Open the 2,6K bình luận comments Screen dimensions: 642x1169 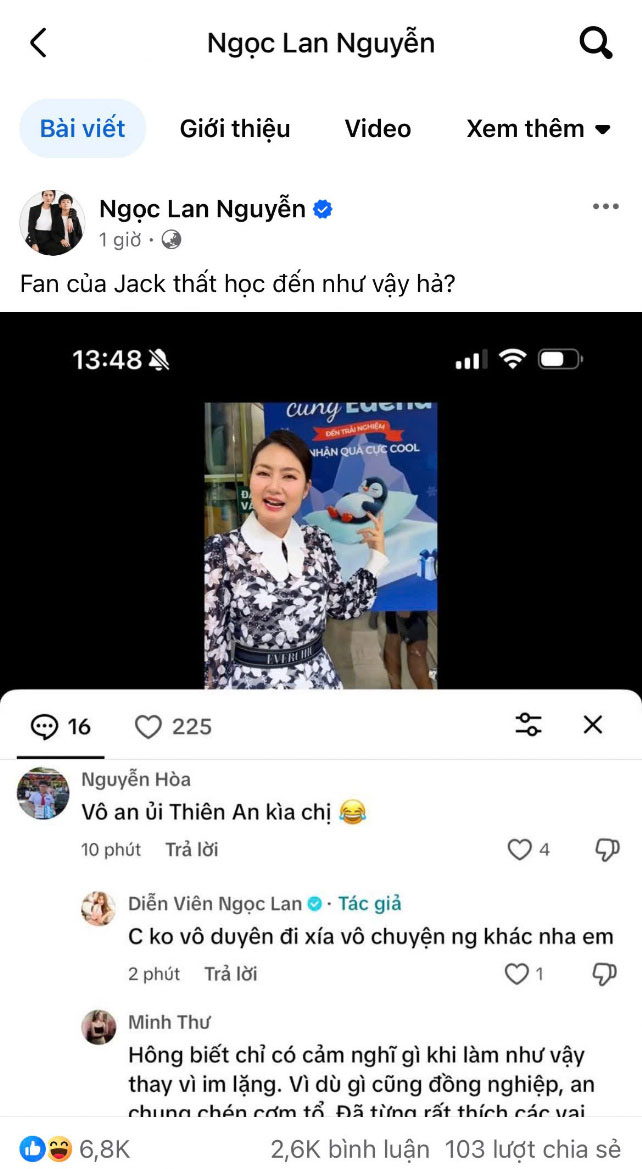click(350, 1149)
